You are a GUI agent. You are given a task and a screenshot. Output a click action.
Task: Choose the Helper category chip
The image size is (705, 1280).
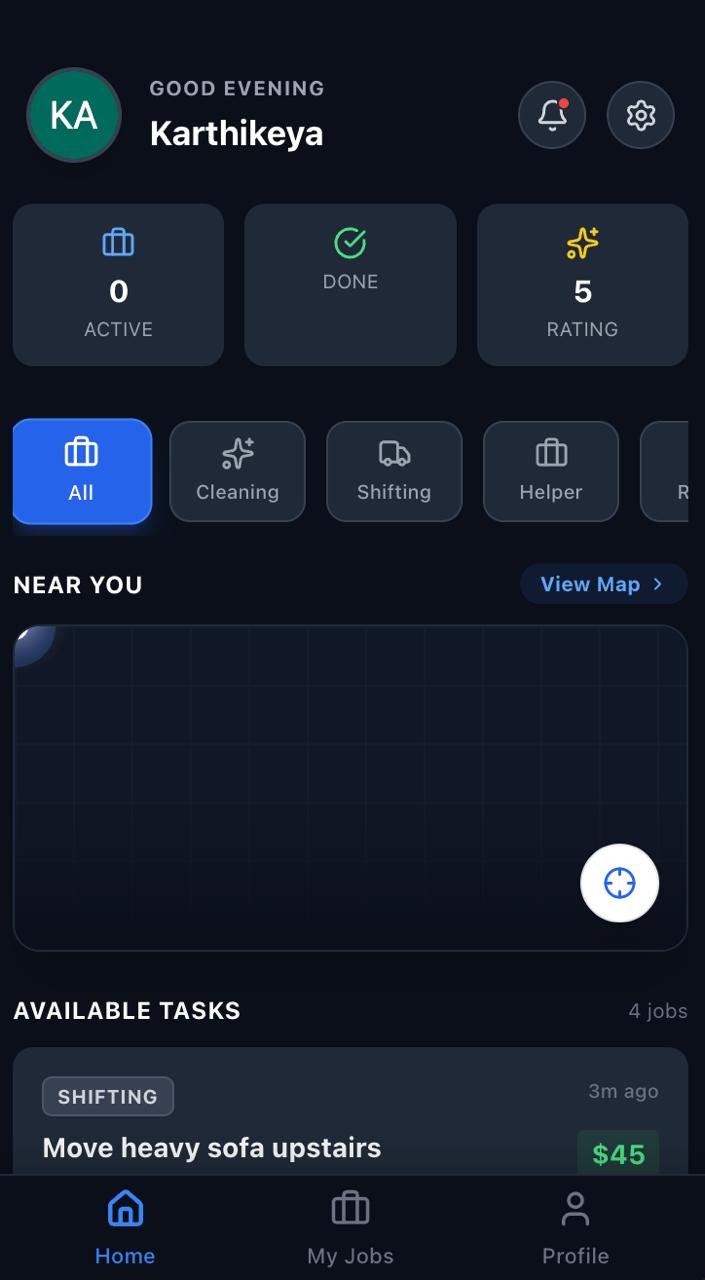551,471
